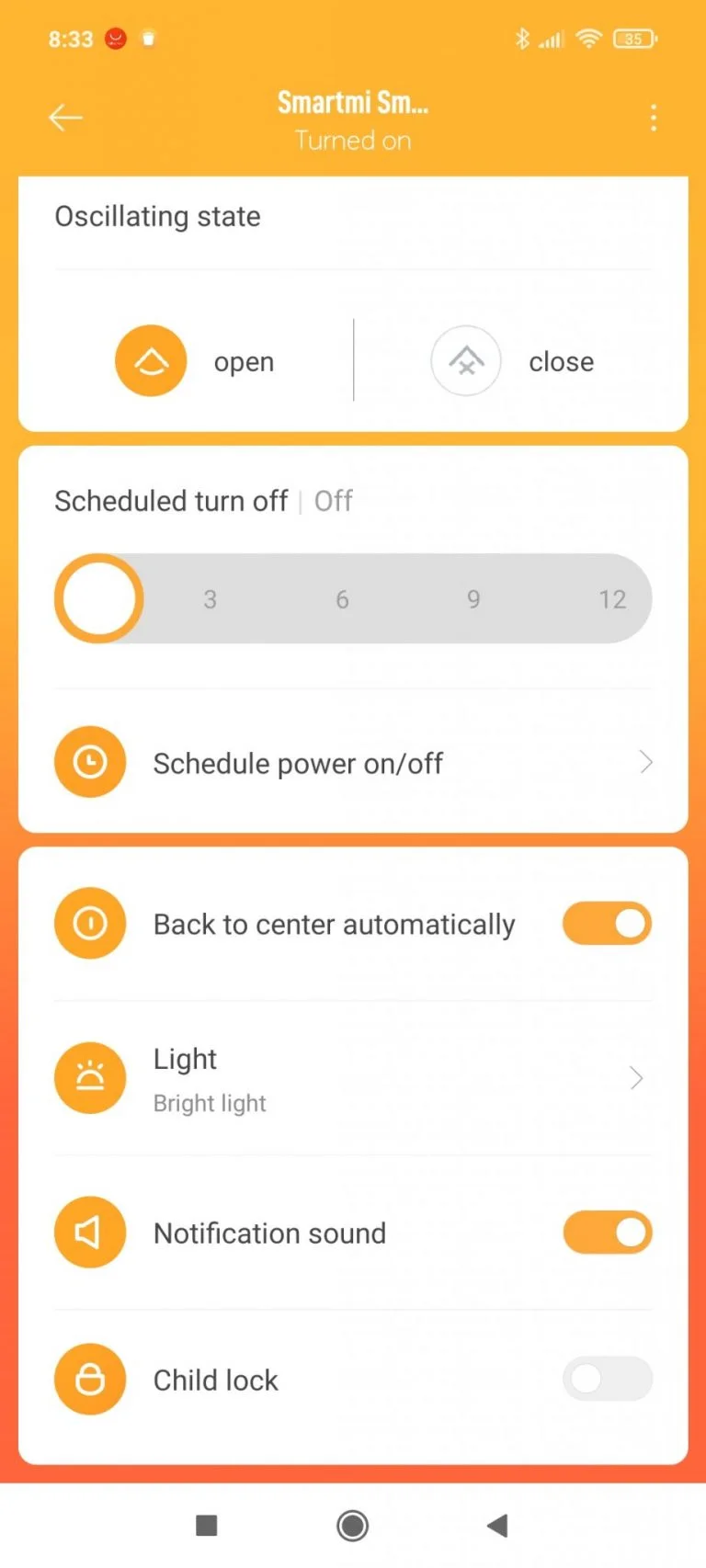Expand the Light settings via its chevron

(637, 1078)
